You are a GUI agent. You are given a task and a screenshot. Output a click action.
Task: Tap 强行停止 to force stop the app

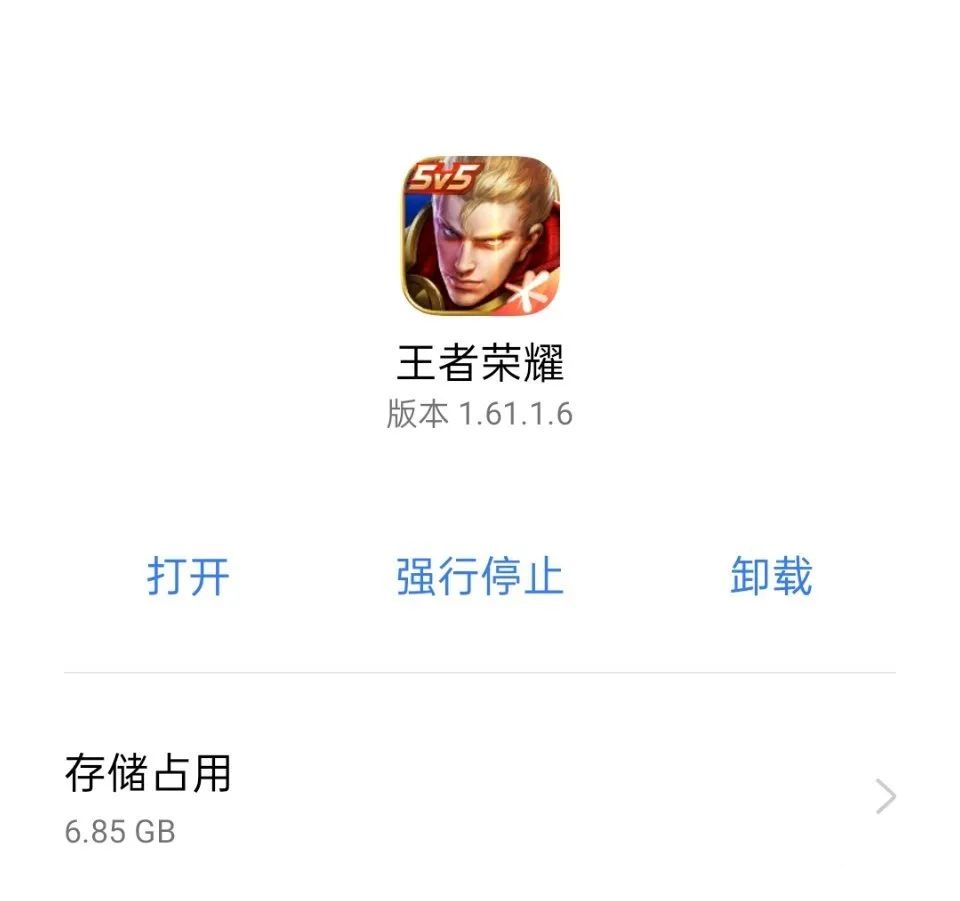pyautogui.click(x=479, y=577)
